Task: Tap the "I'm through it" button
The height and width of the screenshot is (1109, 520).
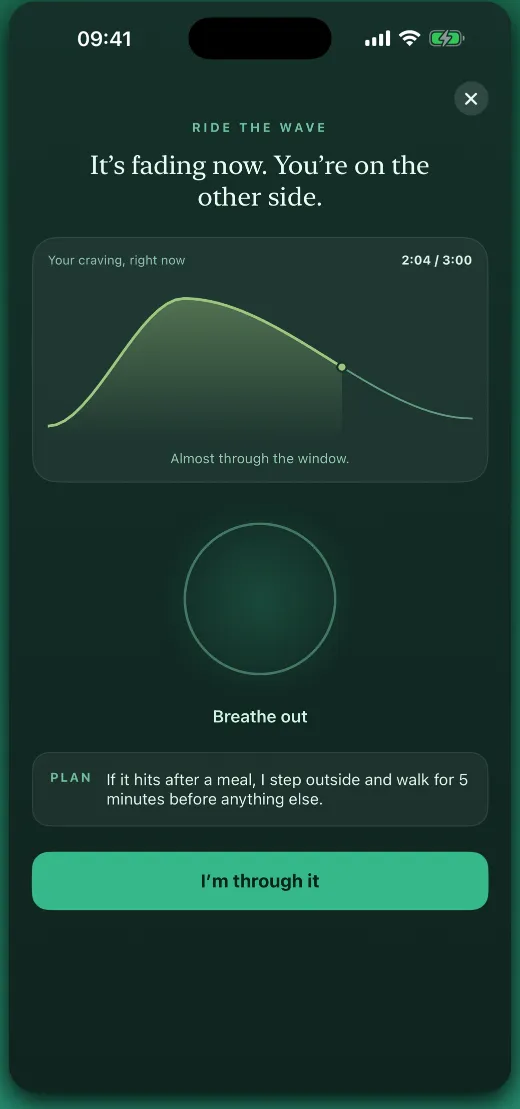Action: point(260,881)
